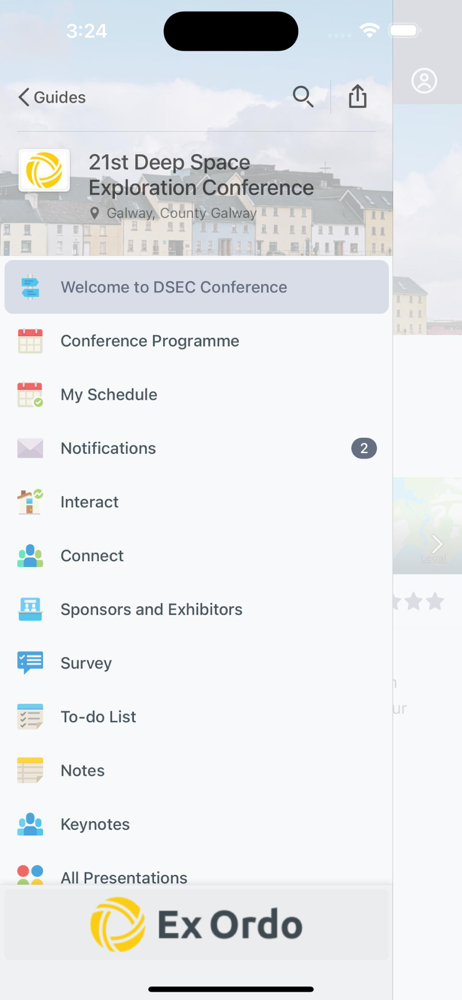This screenshot has height=1000, width=462.
Task: View Keynotes
Action: pyautogui.click(x=197, y=824)
